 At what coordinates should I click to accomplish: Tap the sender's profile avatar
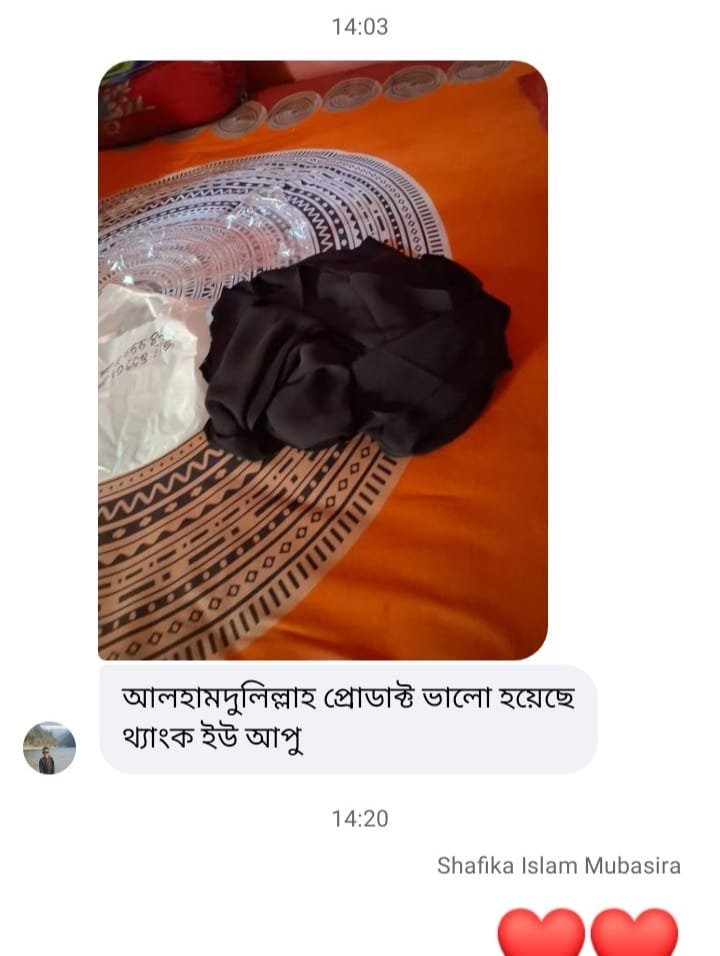point(50,747)
